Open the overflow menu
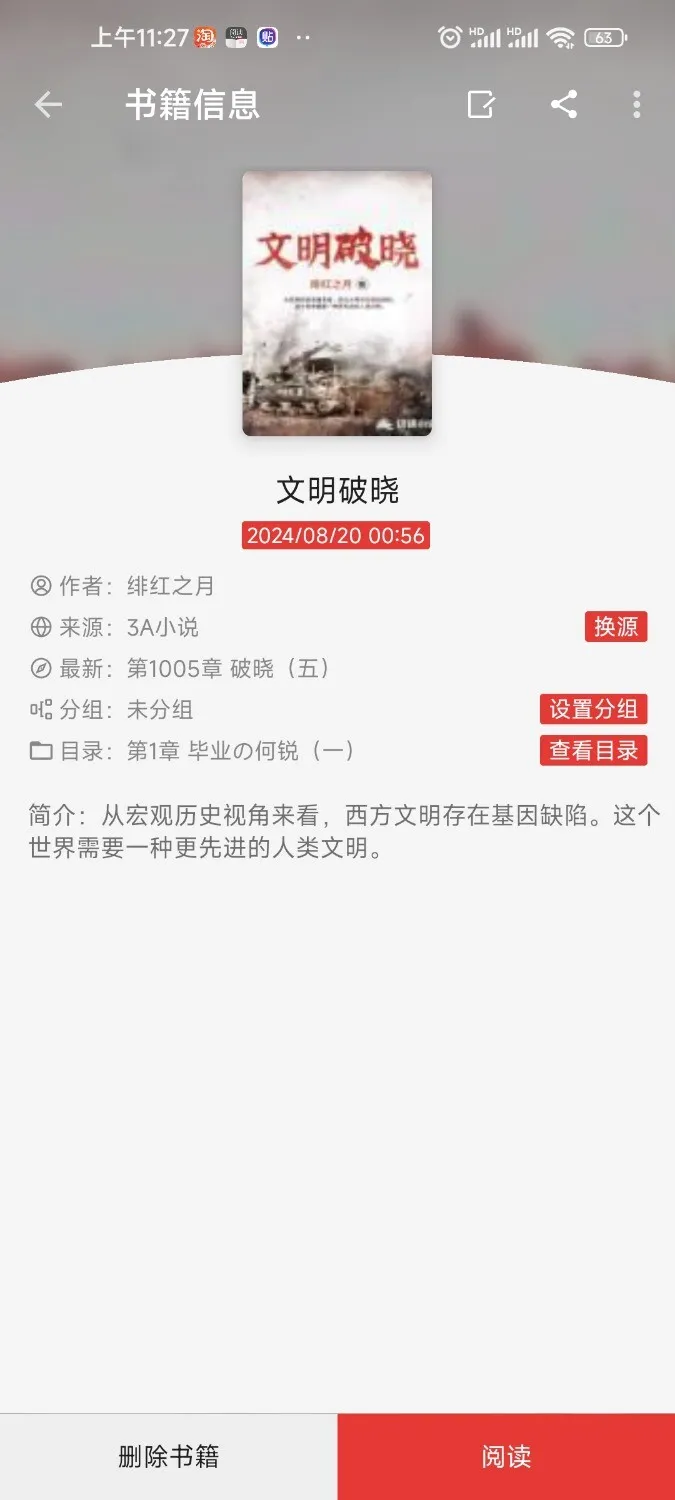Viewport: 675px width, 1500px height. click(637, 105)
